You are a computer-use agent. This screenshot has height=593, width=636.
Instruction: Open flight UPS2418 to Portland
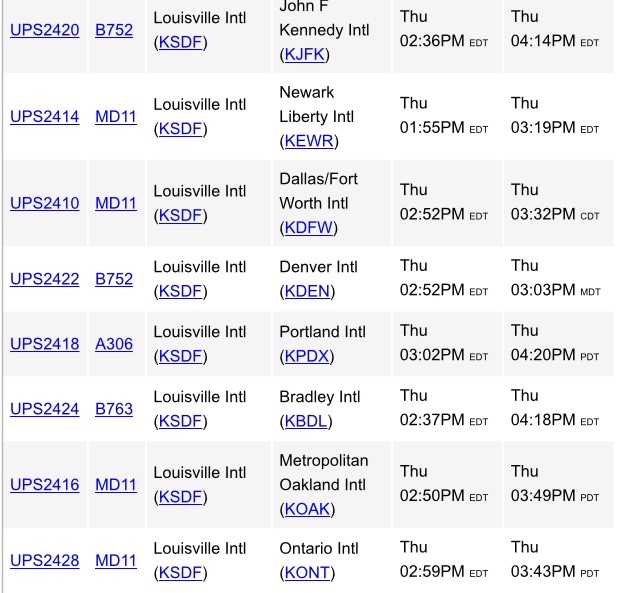tap(45, 344)
